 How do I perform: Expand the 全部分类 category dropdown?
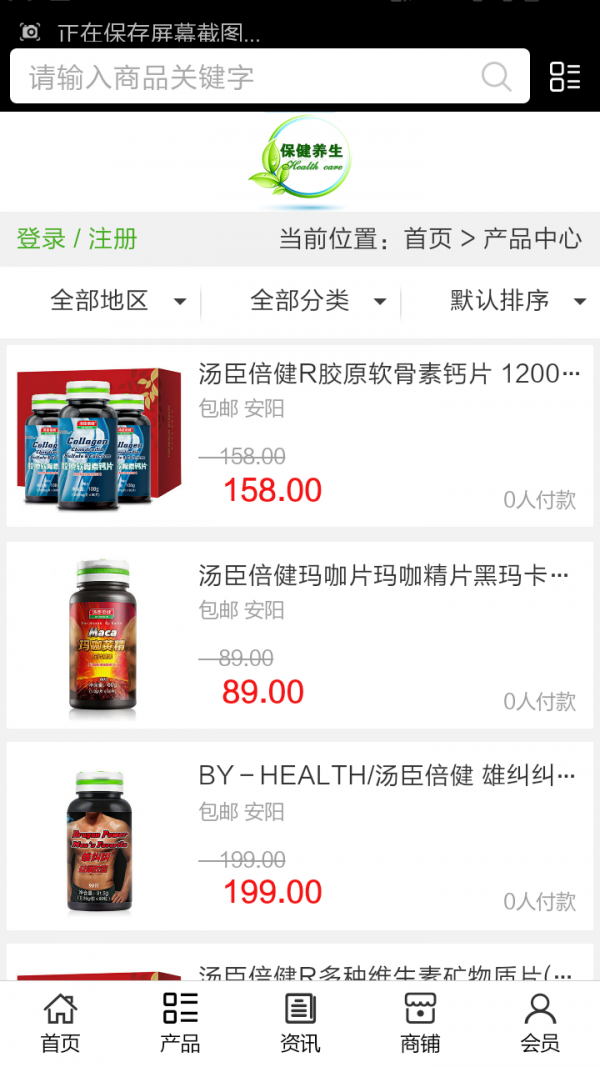point(318,300)
